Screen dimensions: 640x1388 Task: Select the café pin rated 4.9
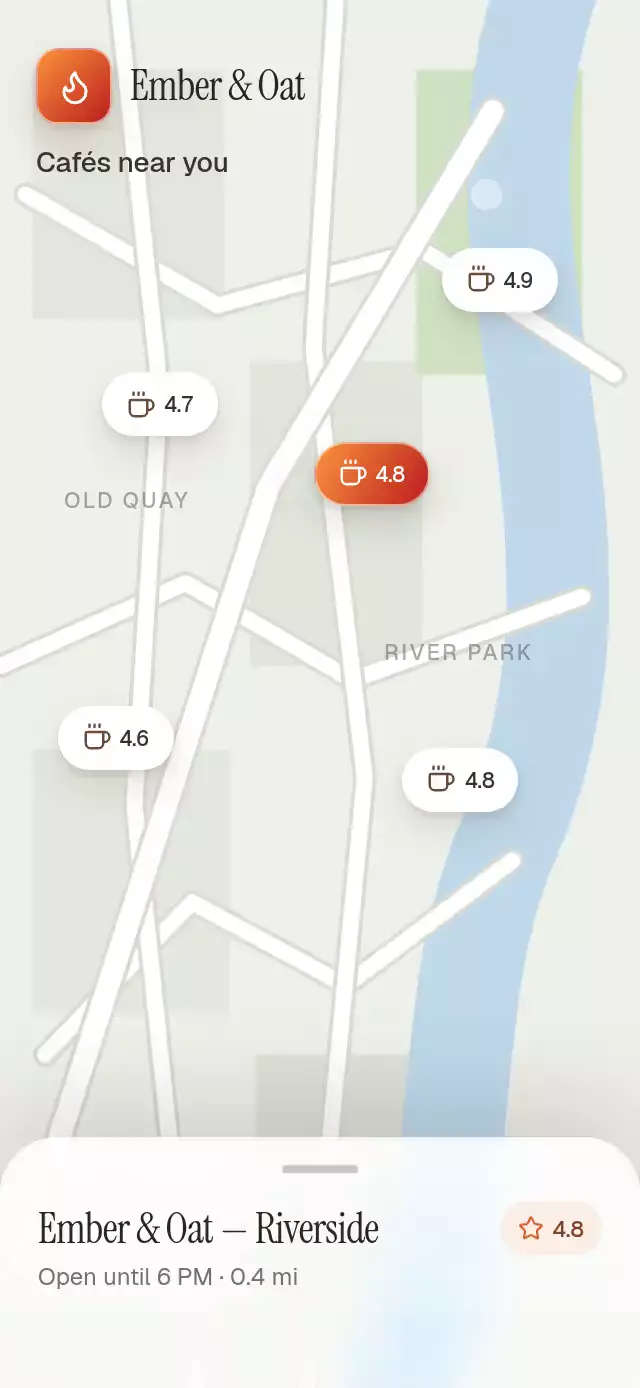(x=499, y=280)
